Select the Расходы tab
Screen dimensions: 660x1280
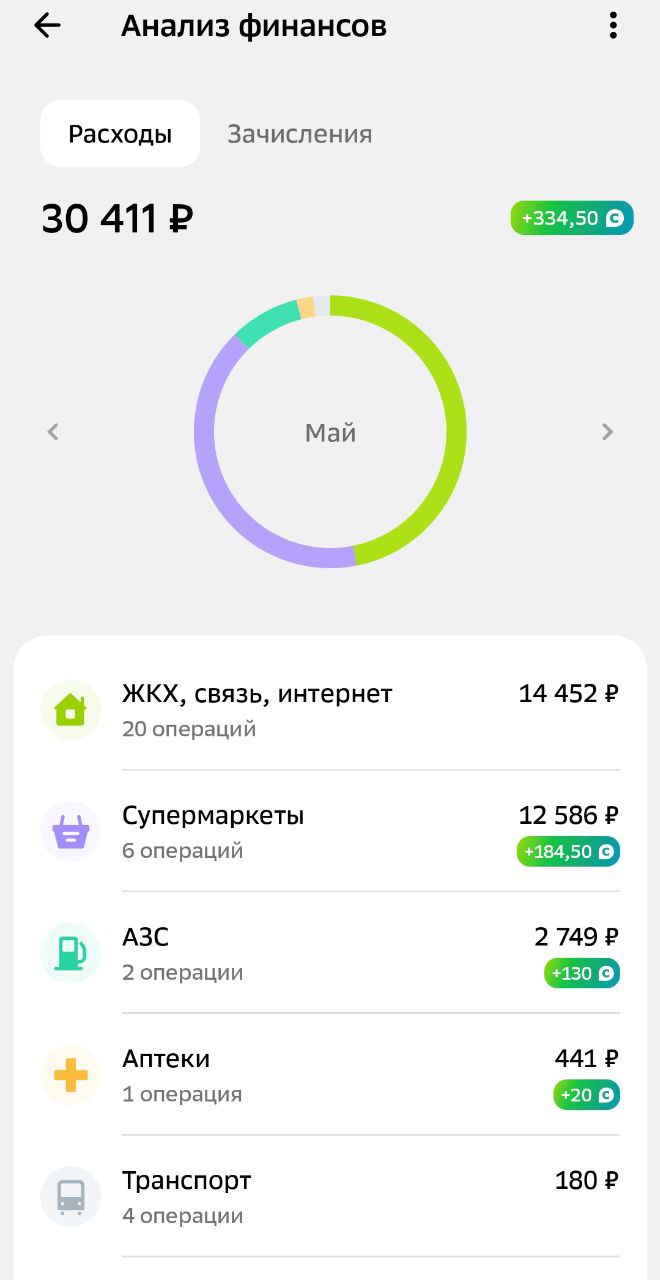pos(120,134)
